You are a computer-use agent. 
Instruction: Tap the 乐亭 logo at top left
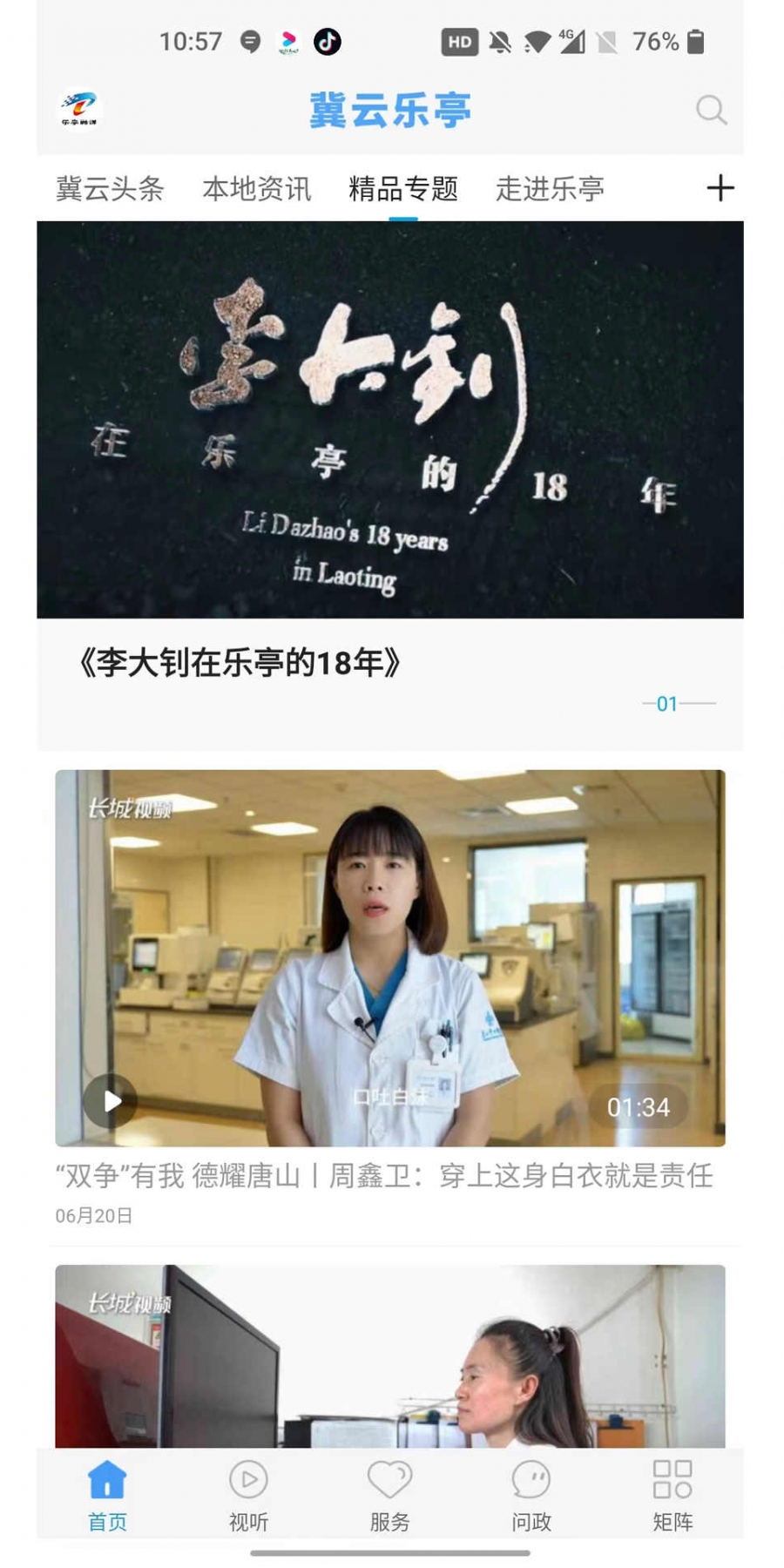tap(79, 110)
